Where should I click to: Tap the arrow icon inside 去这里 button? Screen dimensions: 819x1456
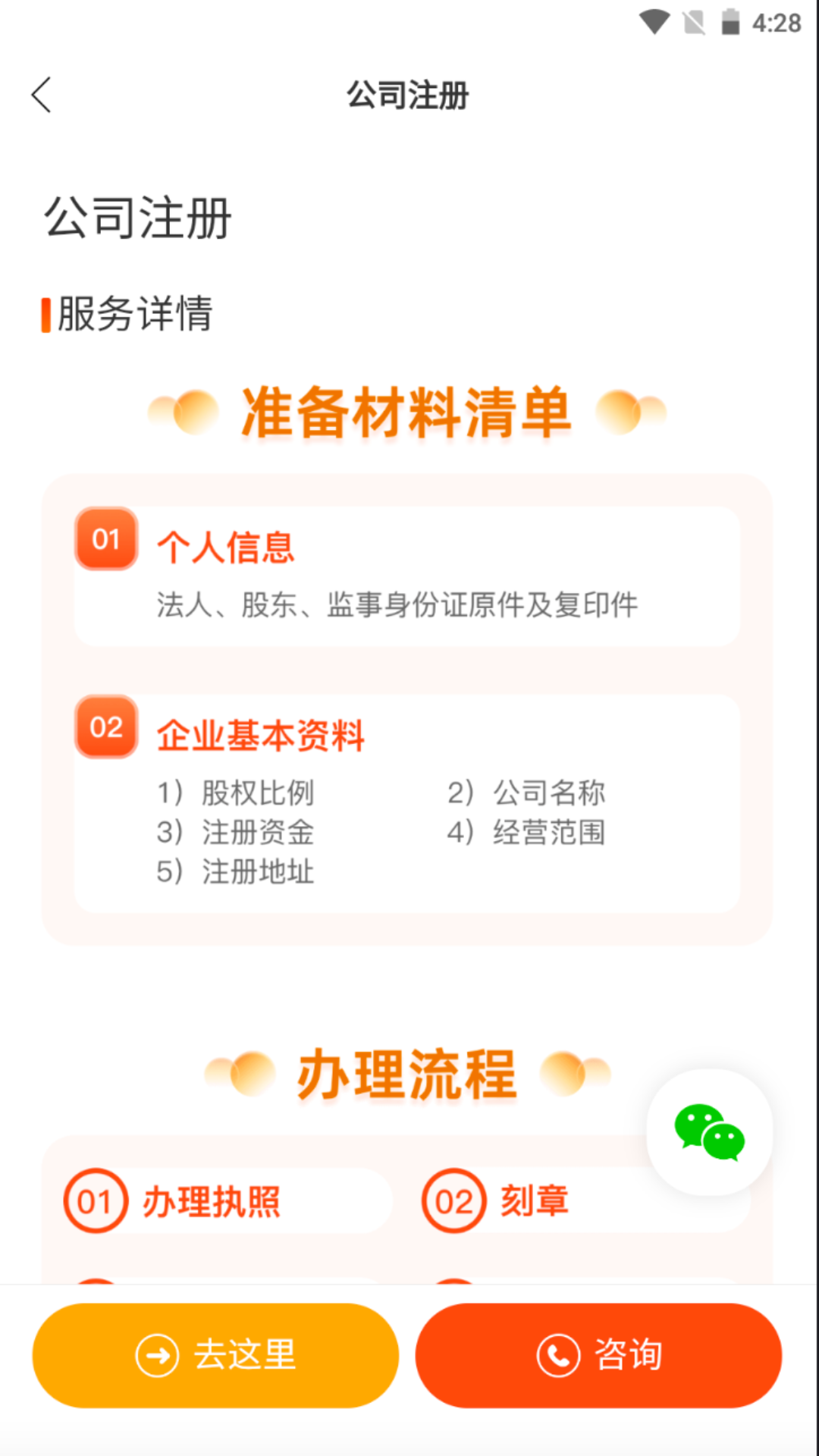[x=155, y=1355]
